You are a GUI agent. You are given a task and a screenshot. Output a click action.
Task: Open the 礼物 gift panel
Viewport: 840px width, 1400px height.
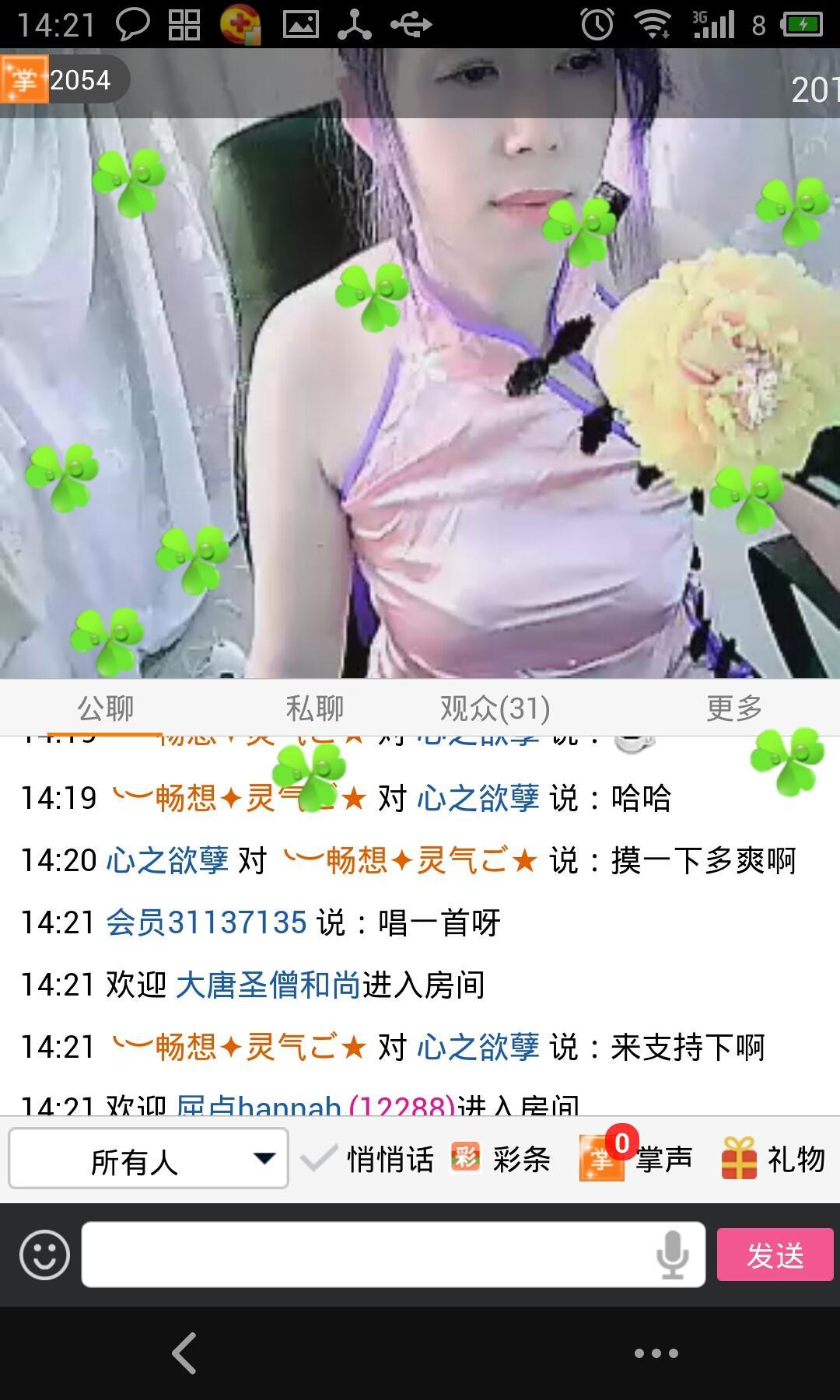click(773, 1159)
